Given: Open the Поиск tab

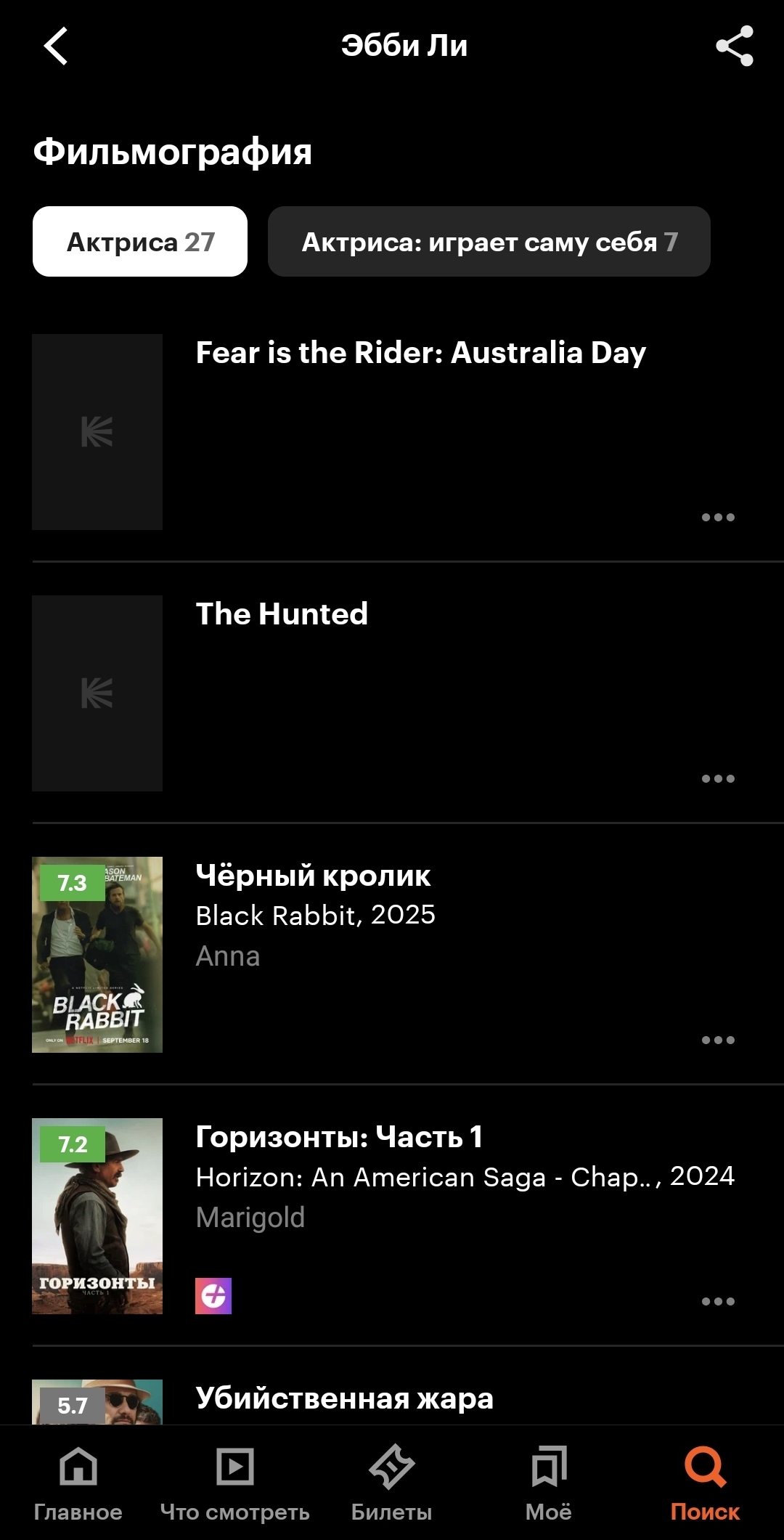Looking at the screenshot, I should click(x=705, y=1483).
